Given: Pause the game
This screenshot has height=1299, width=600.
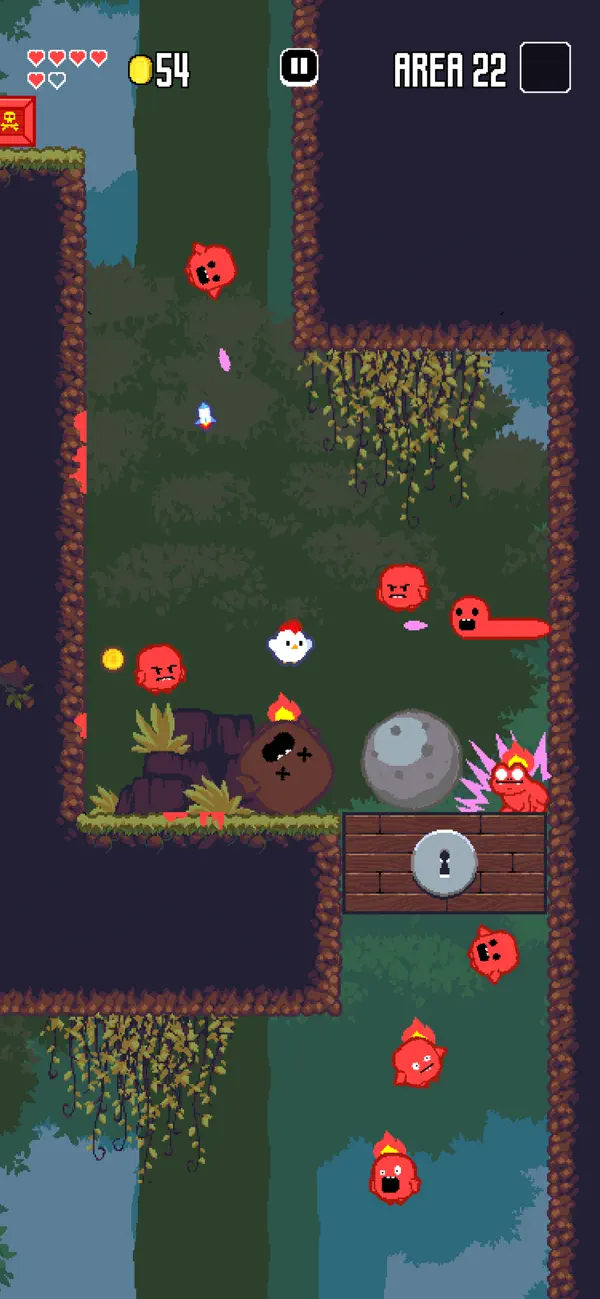Looking at the screenshot, I should 298,67.
